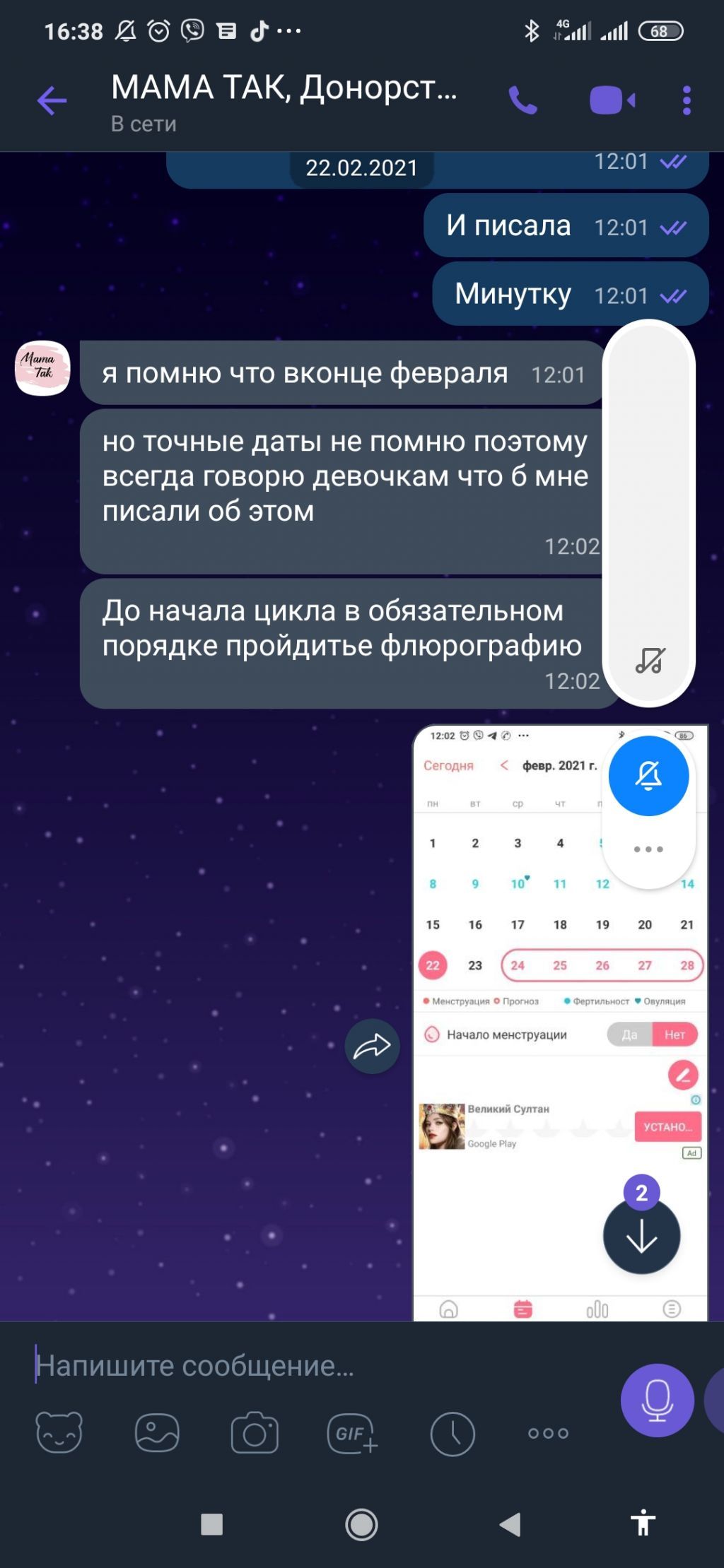Jump down to the 2 unread messages

641,1236
